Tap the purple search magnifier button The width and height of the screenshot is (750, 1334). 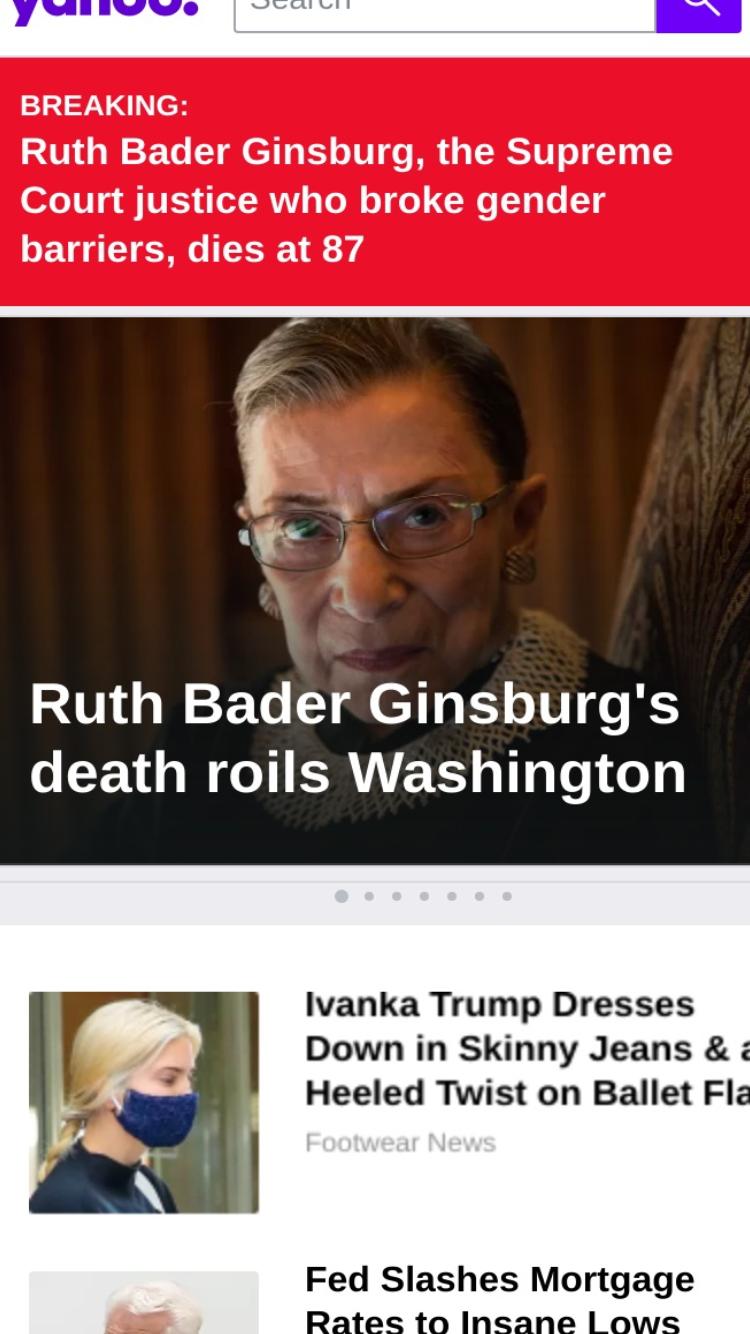tap(699, 14)
